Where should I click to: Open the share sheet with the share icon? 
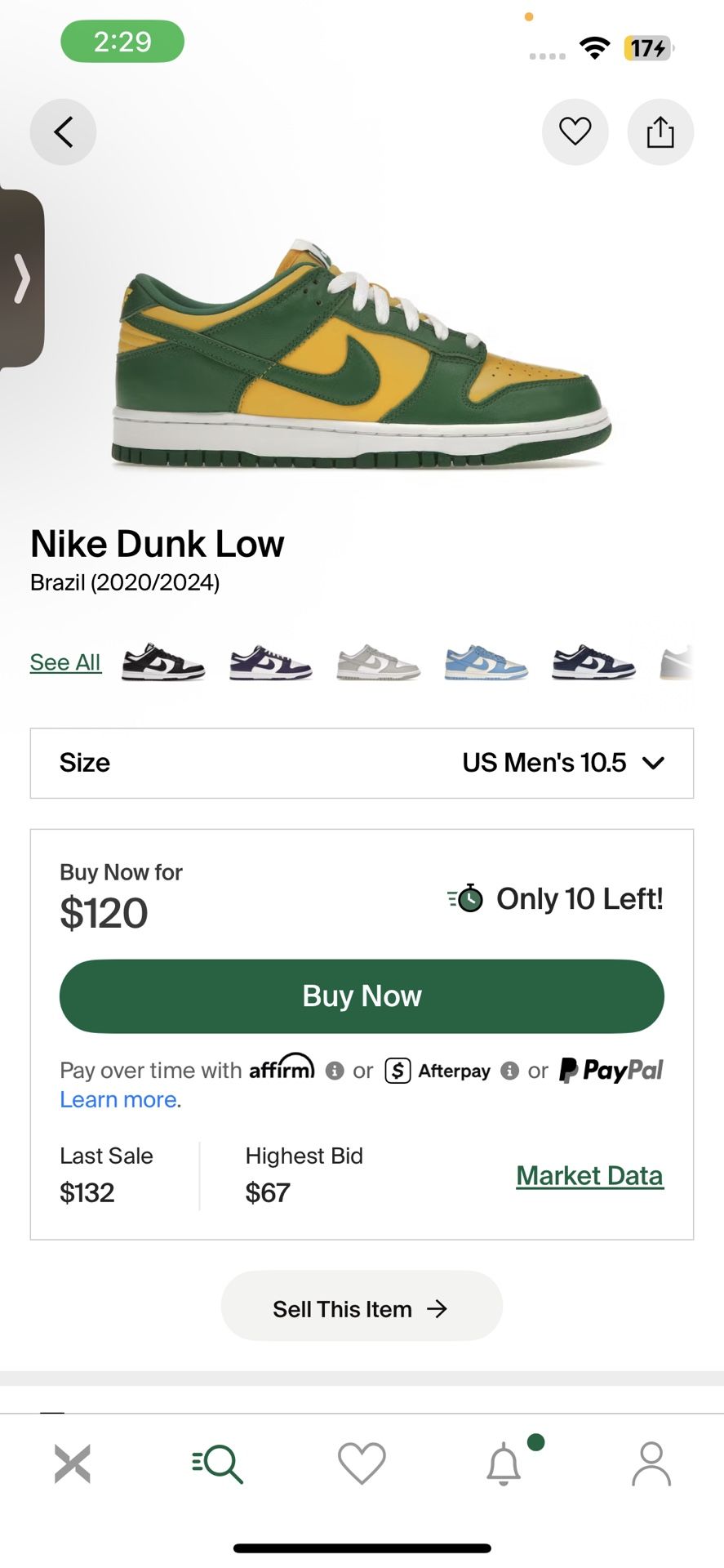click(660, 131)
